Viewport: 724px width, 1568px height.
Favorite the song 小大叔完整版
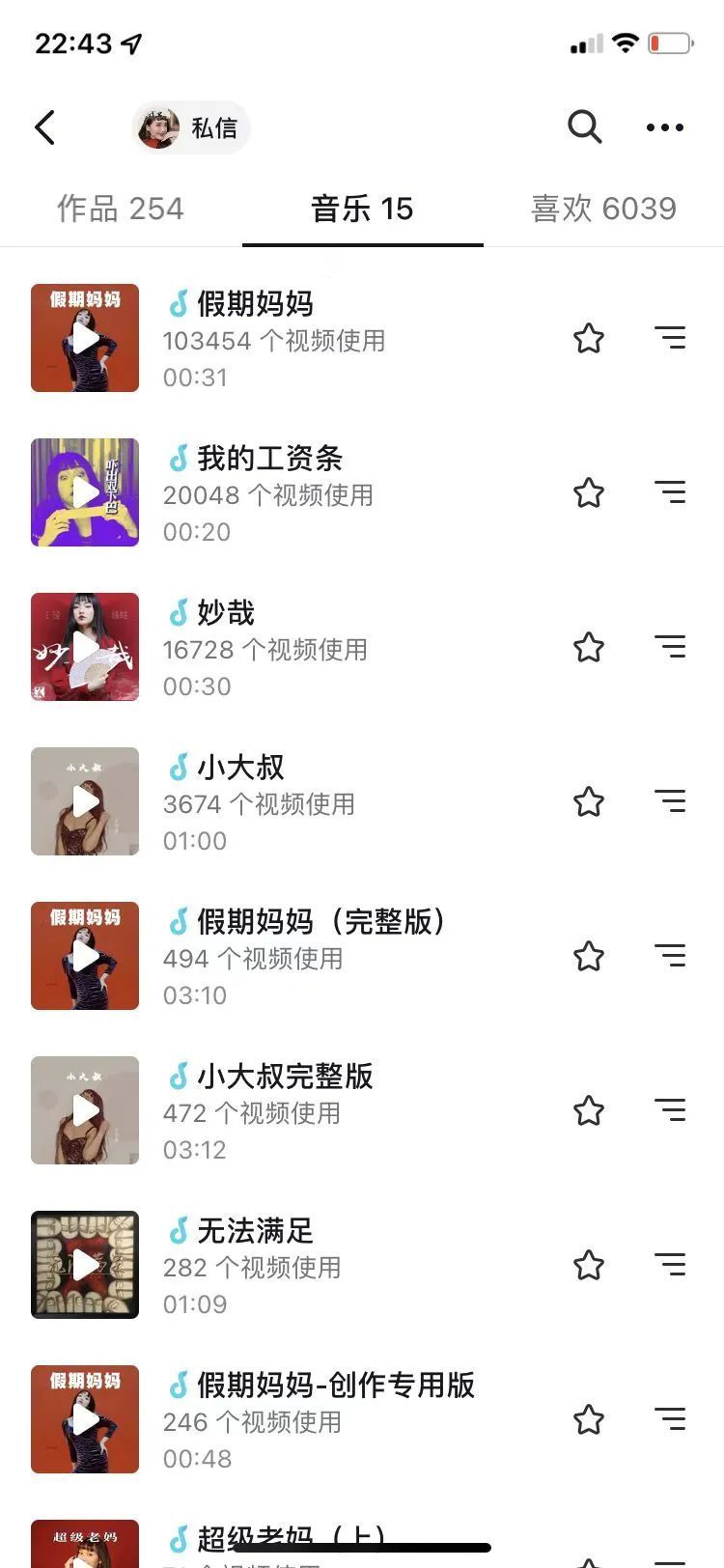pyautogui.click(x=589, y=1110)
